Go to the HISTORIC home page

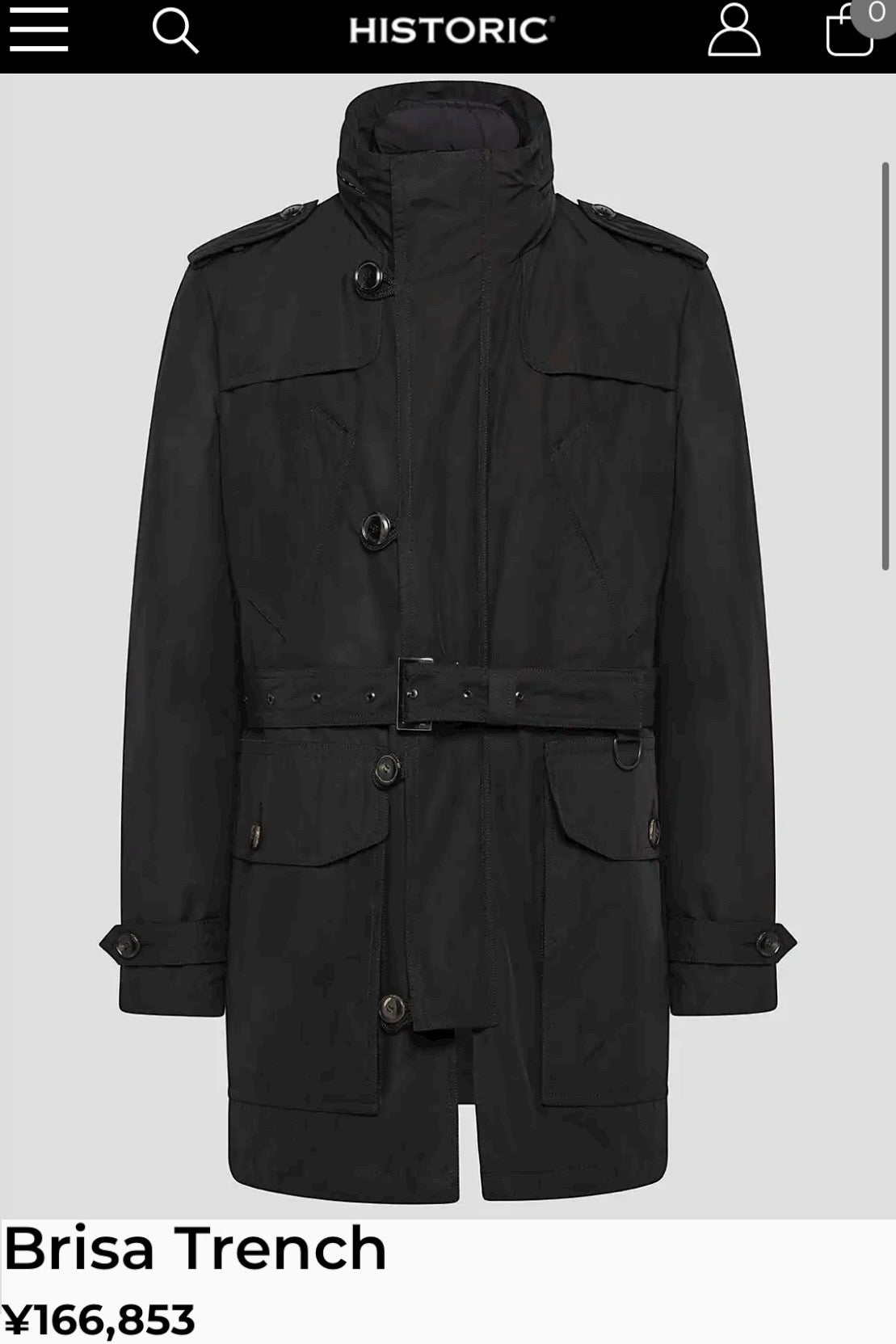(451, 32)
